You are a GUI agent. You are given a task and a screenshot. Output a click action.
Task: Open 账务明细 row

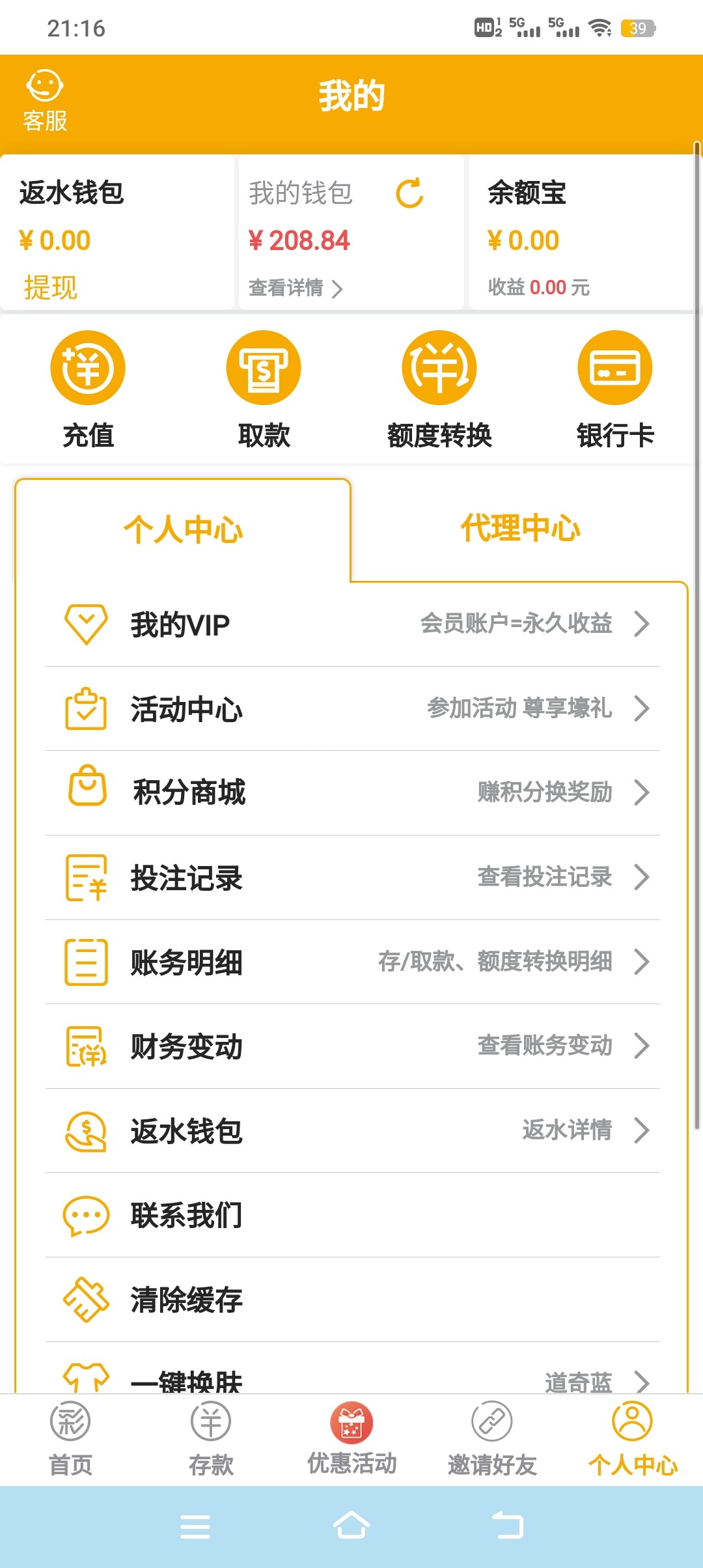[353, 962]
